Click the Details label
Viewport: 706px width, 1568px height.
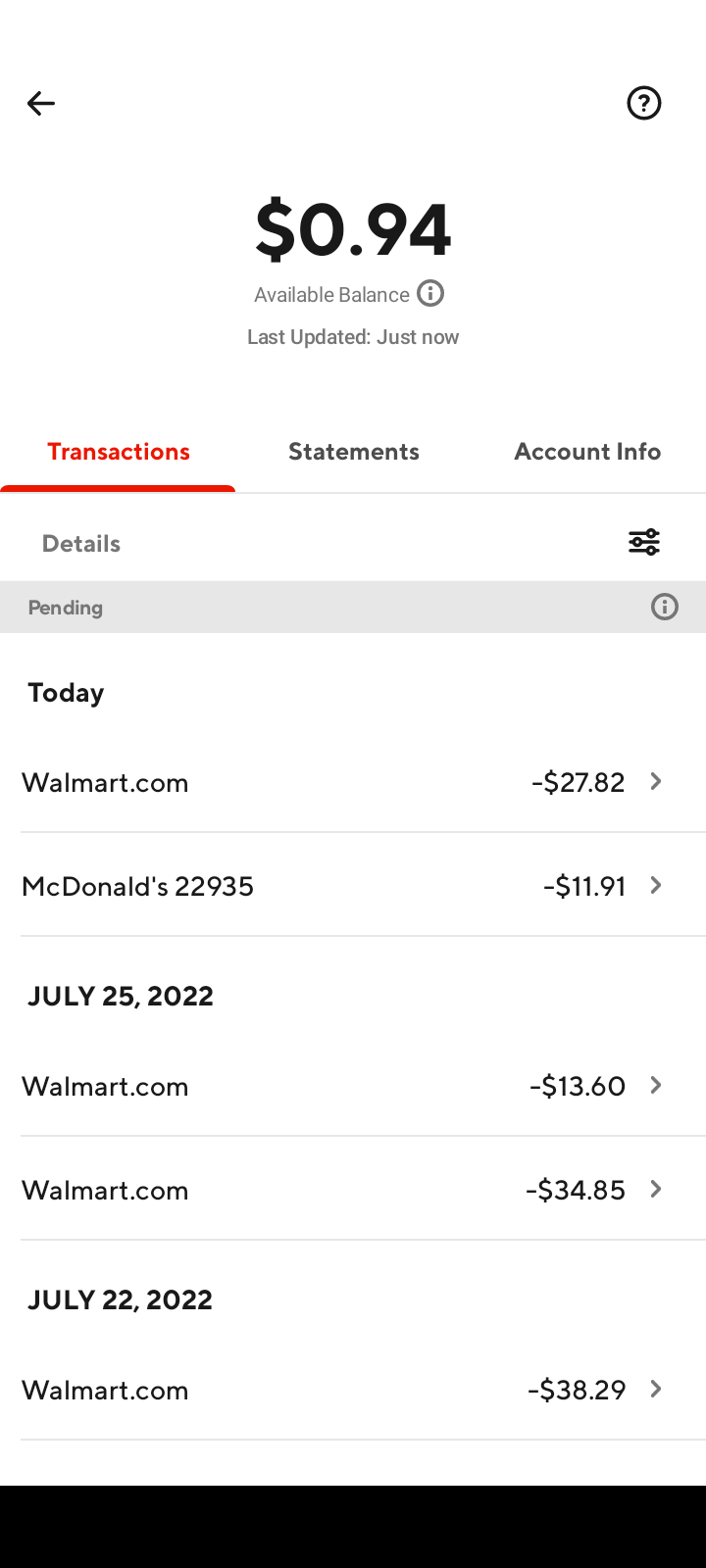coord(80,543)
